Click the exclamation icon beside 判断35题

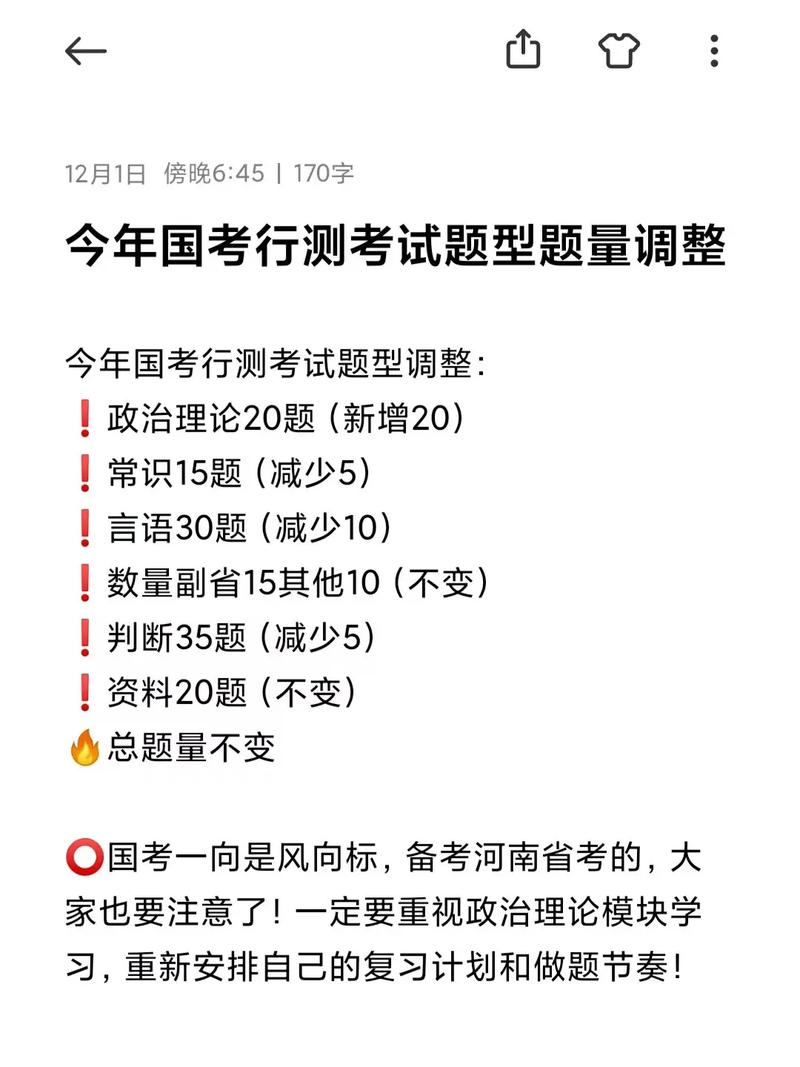coord(84,636)
